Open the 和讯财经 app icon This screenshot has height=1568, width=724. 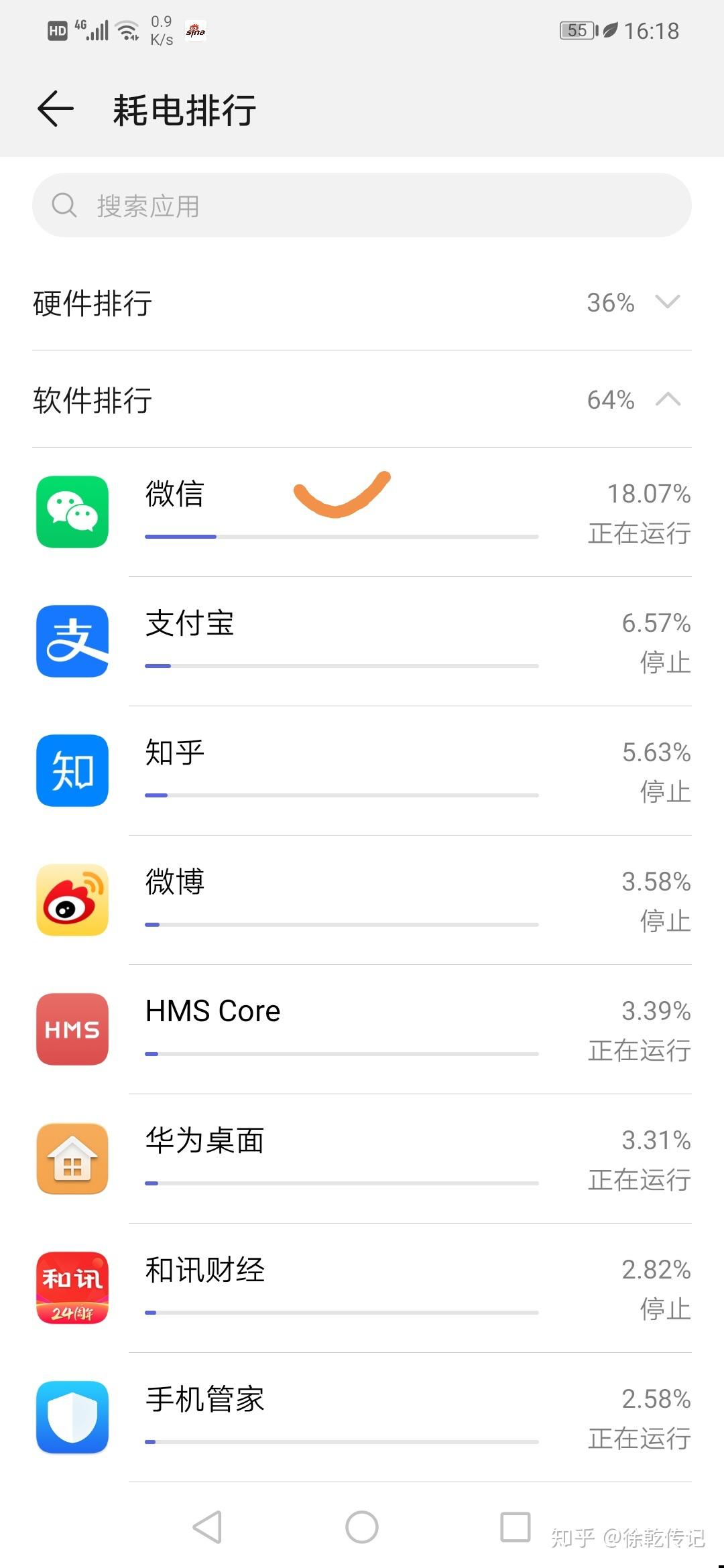coord(72,1287)
